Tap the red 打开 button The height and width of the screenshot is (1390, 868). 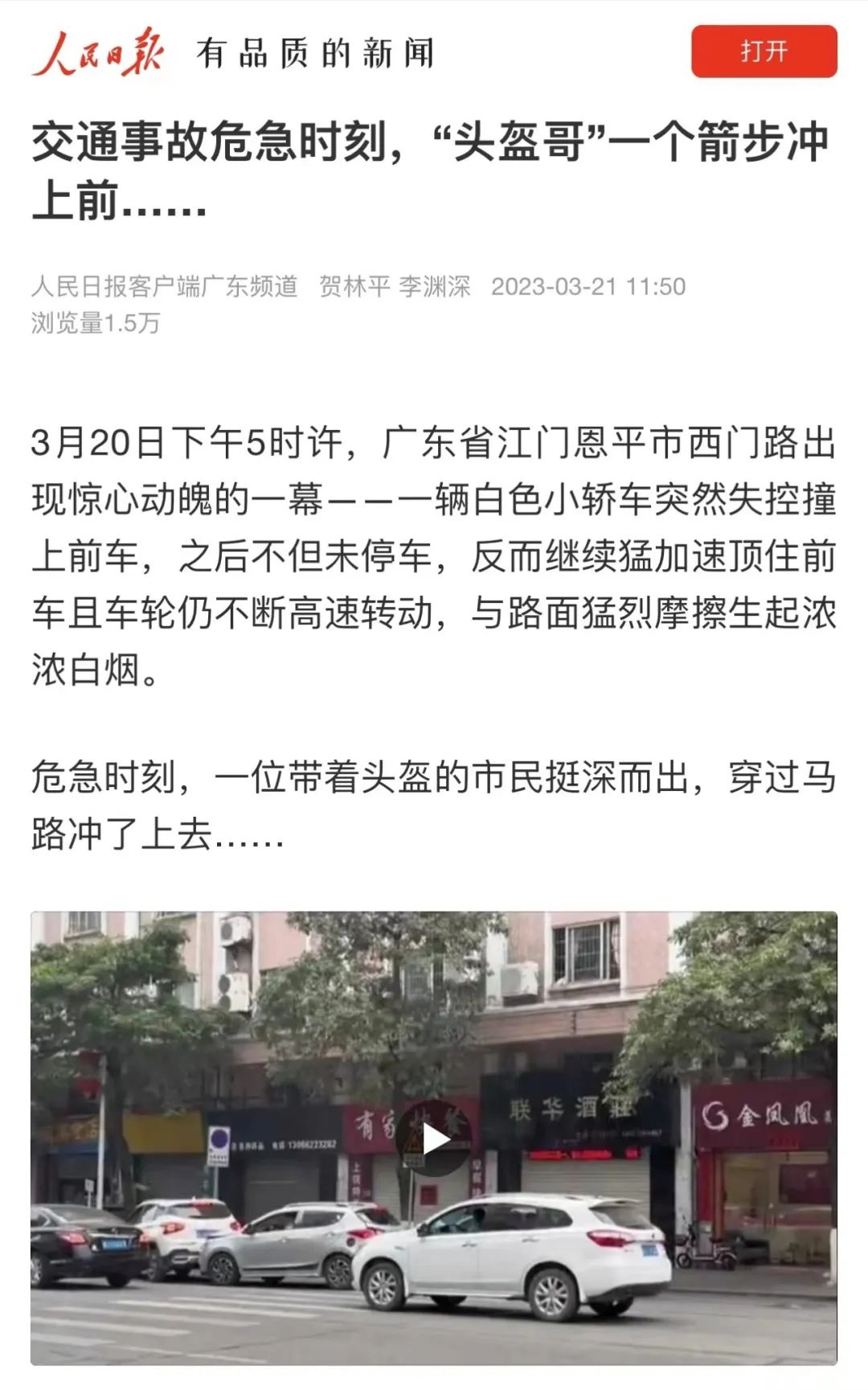pyautogui.click(x=764, y=51)
